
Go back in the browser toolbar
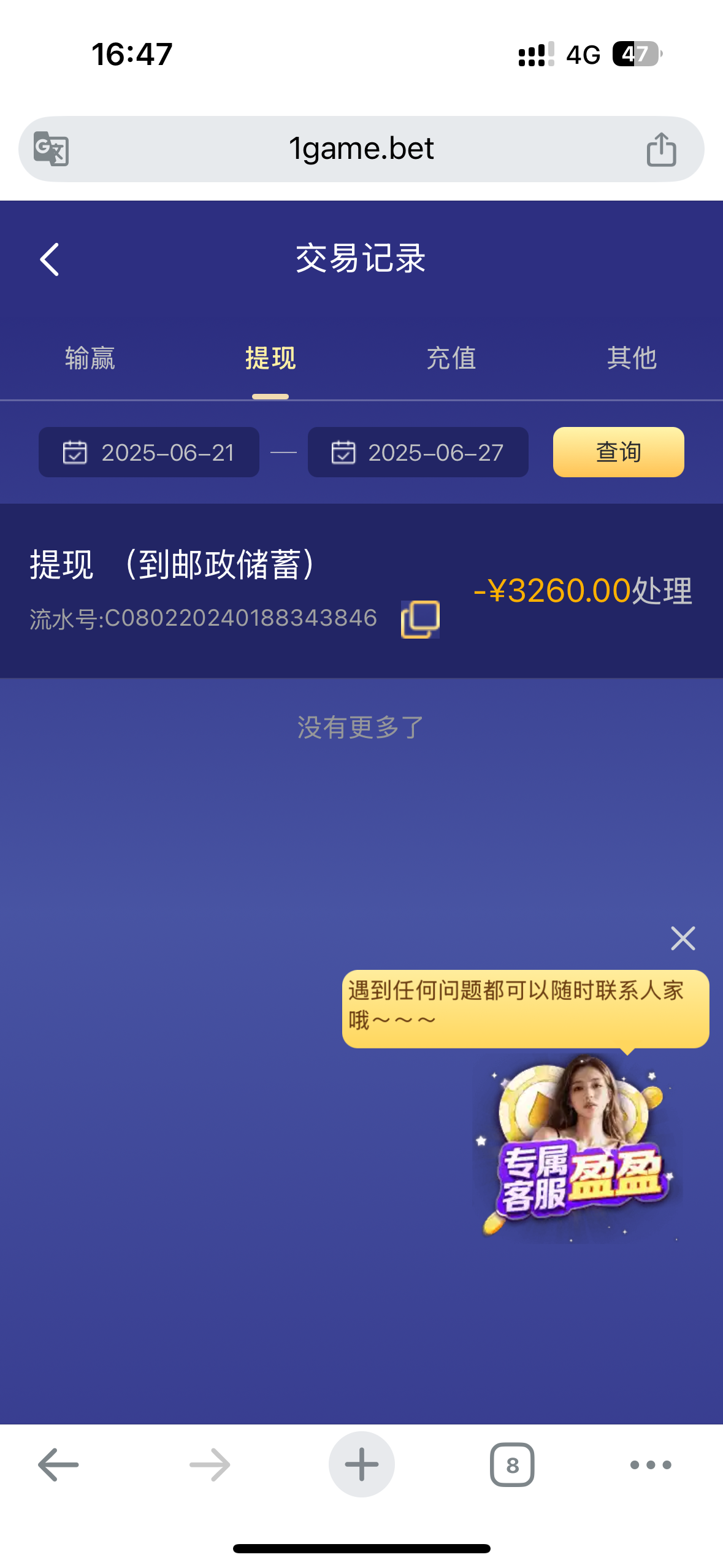click(58, 1465)
